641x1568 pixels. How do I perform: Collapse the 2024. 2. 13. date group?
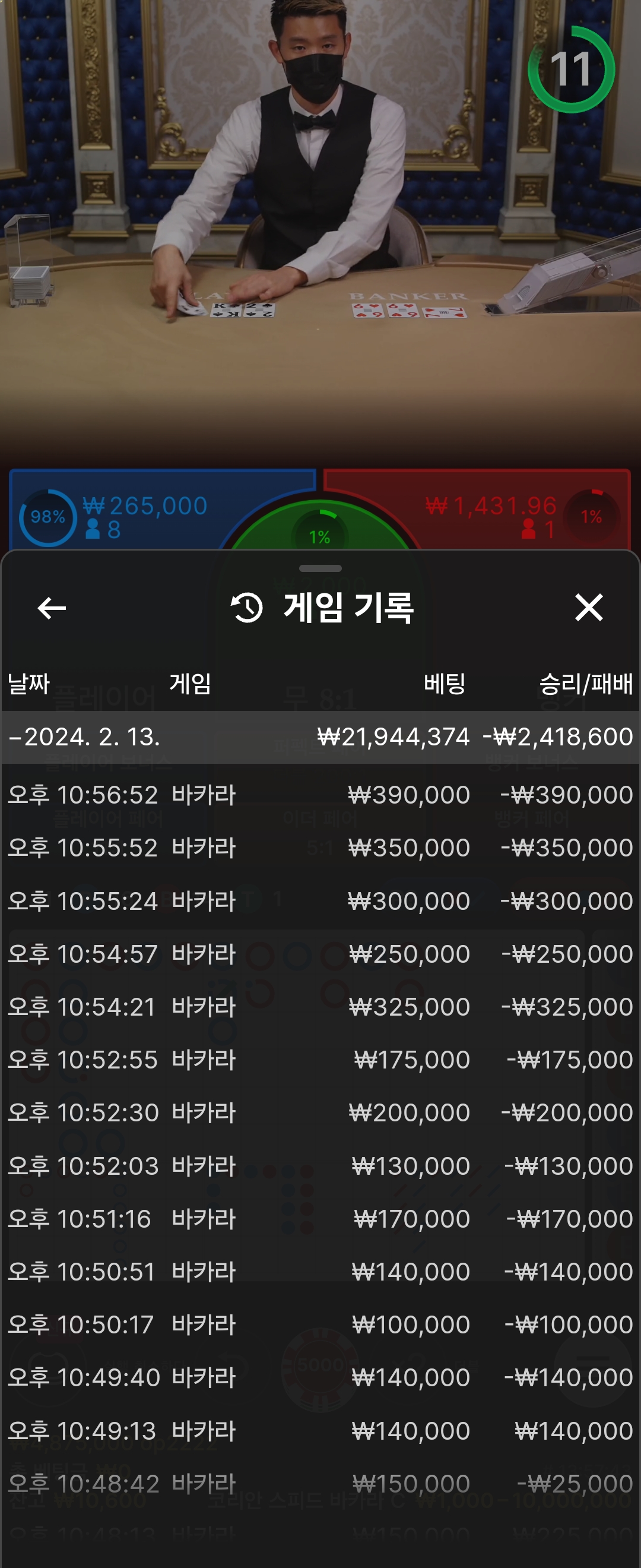[320, 736]
